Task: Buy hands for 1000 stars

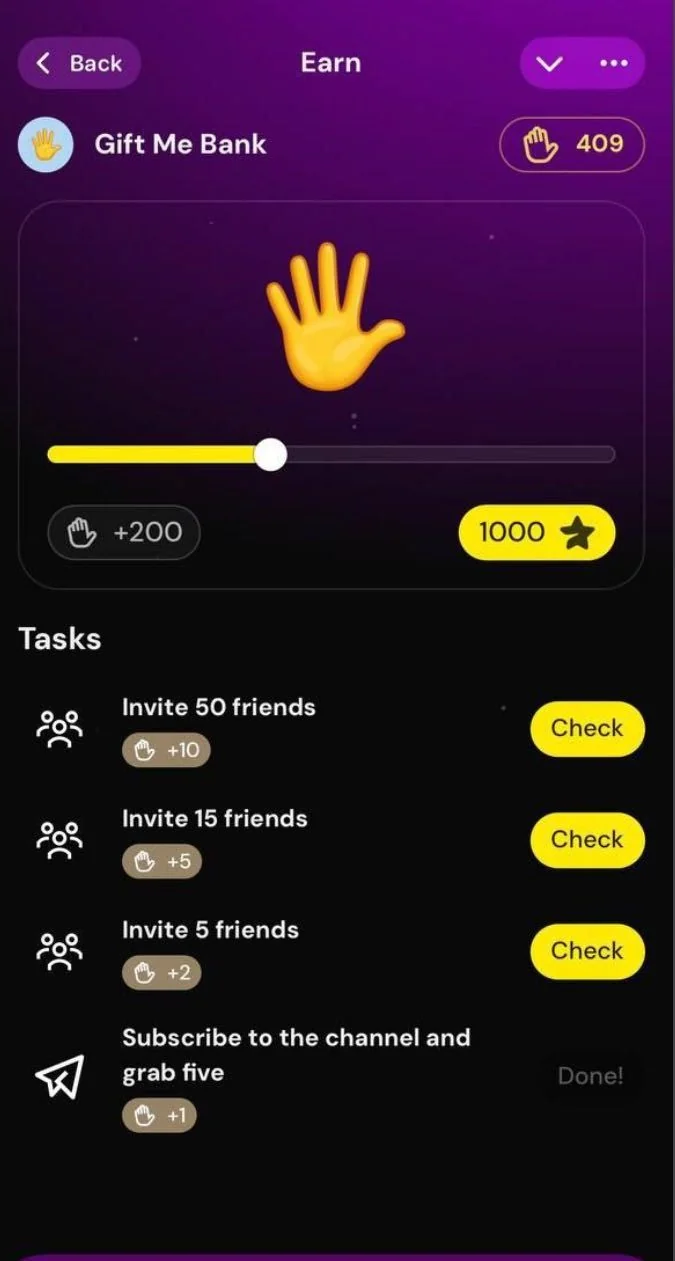Action: coord(536,532)
